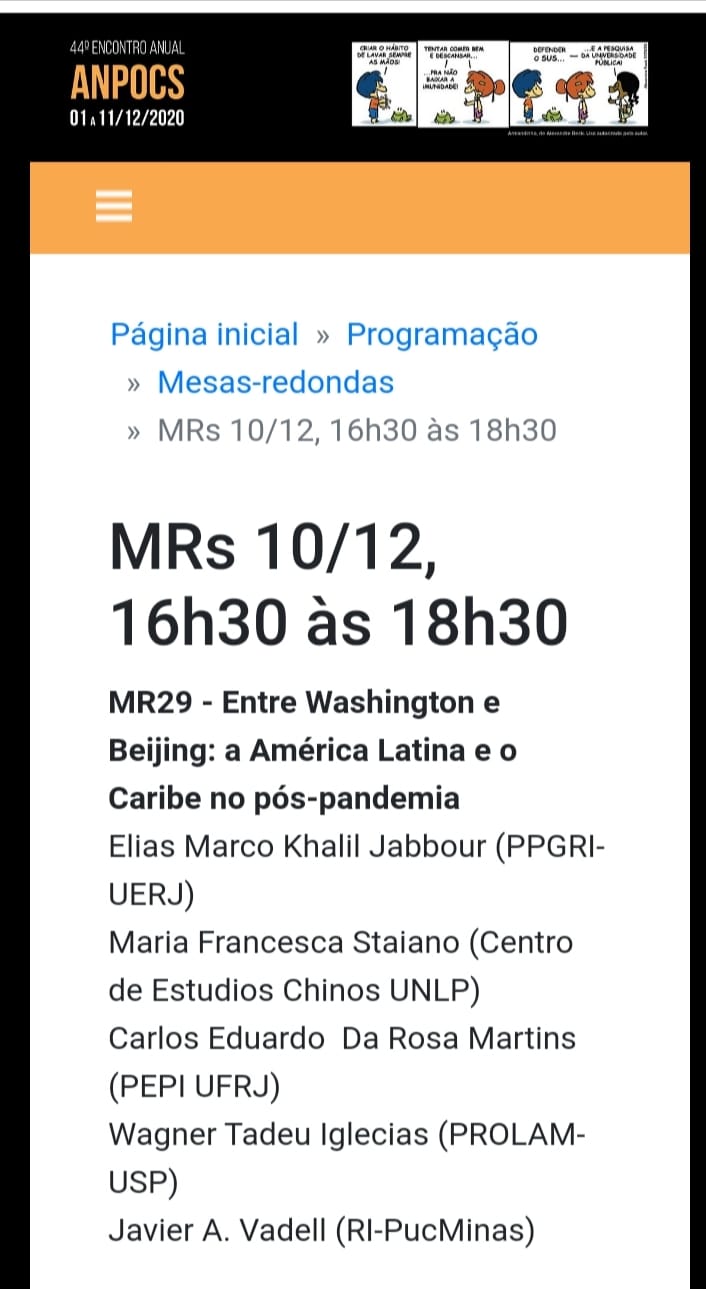Tap the ANPOCS header banner

pyautogui.click(x=359, y=86)
